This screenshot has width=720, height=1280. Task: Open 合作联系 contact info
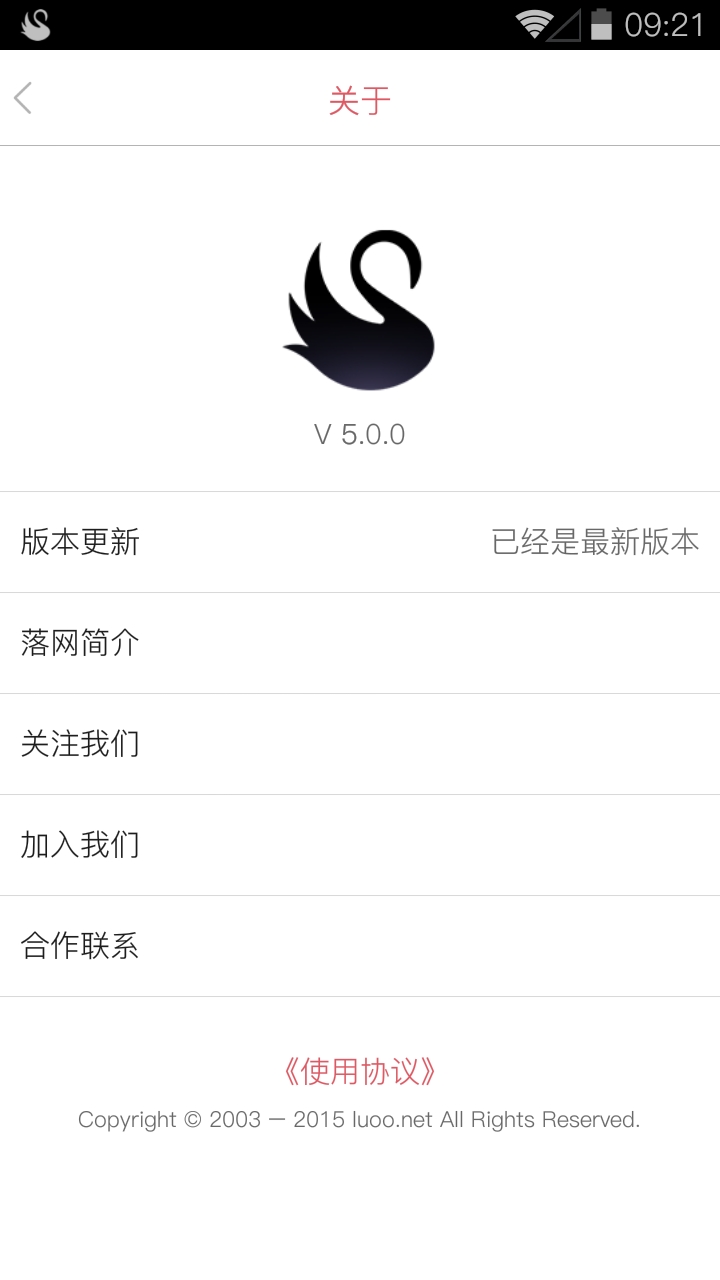[360, 946]
